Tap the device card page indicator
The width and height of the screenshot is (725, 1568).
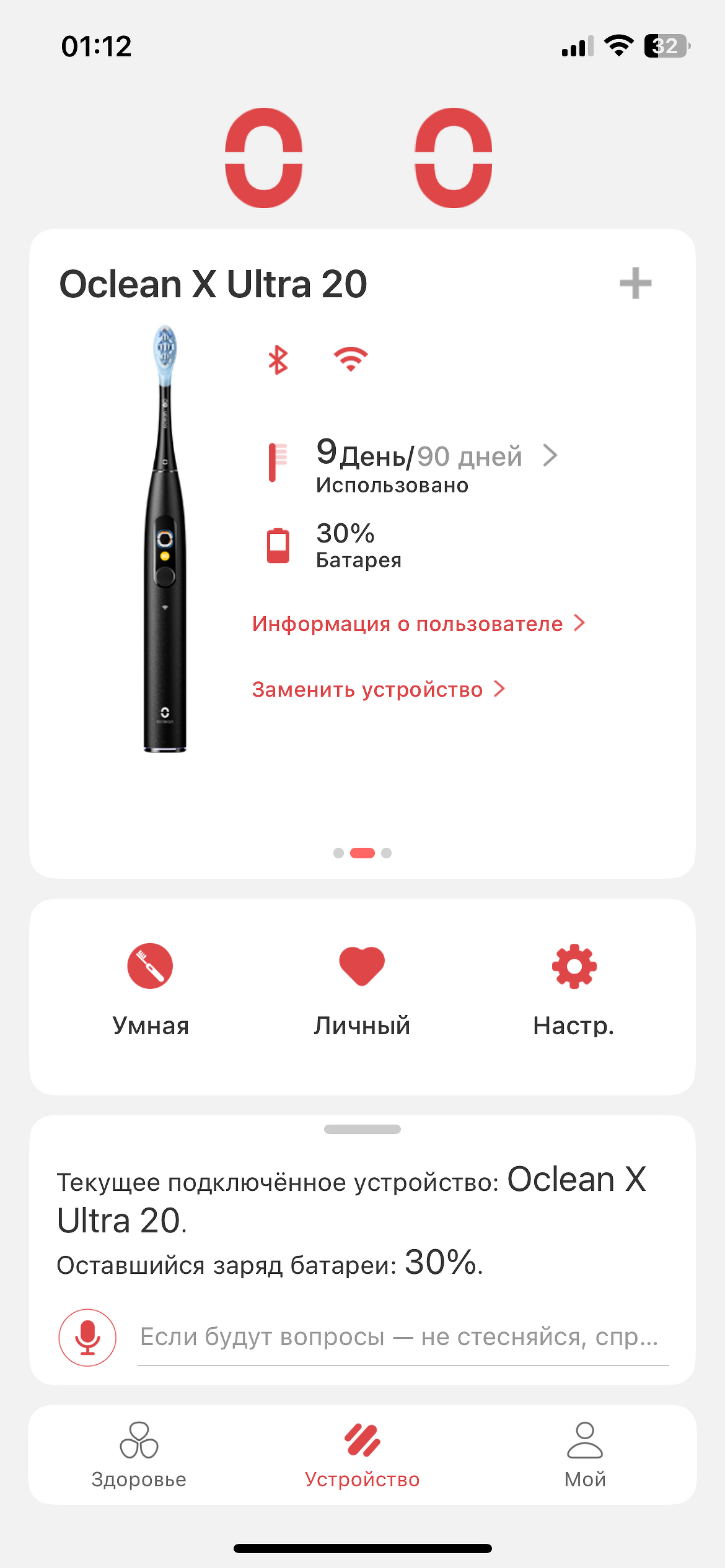point(362,853)
